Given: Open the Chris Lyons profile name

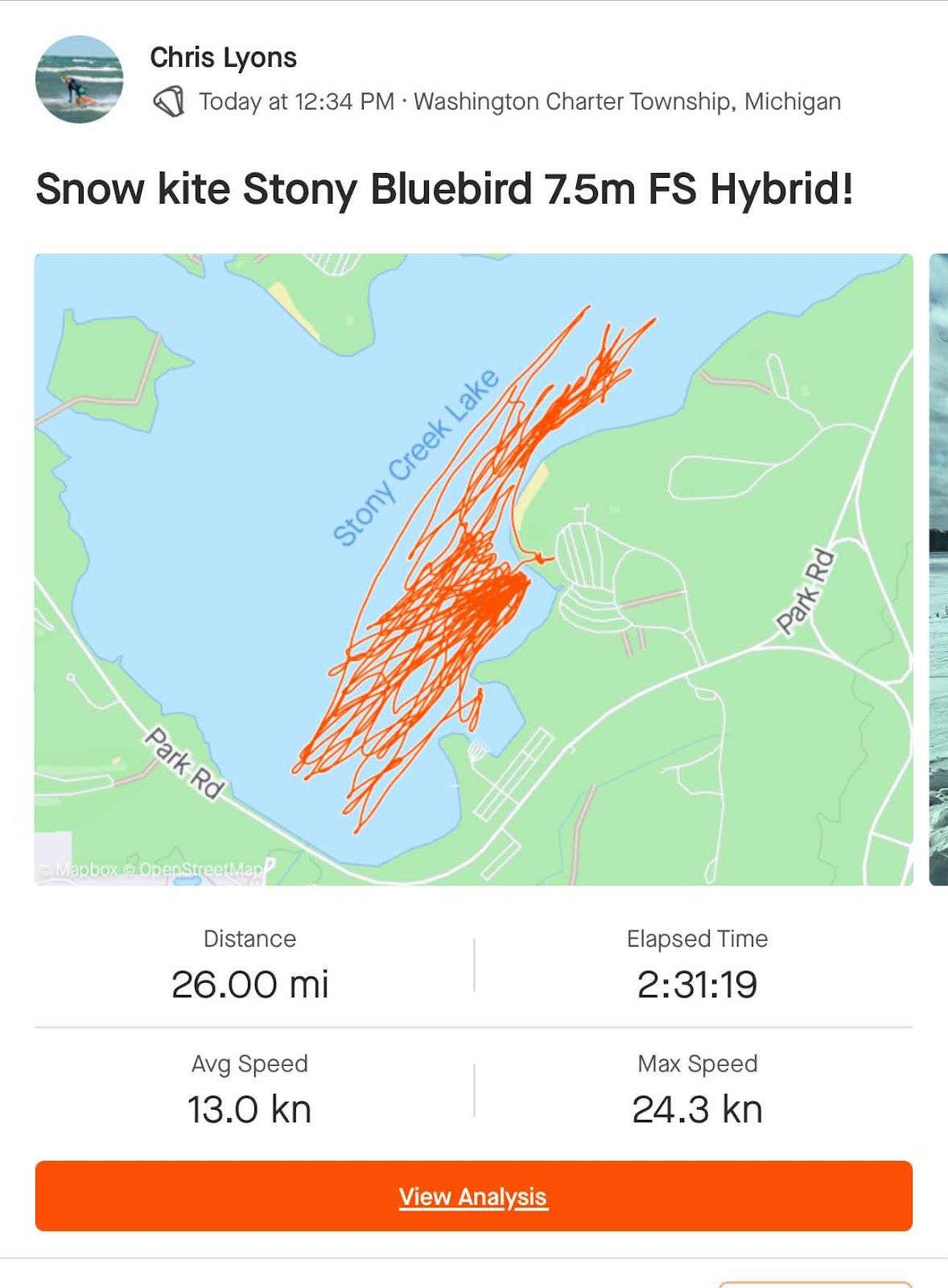Looking at the screenshot, I should point(223,58).
